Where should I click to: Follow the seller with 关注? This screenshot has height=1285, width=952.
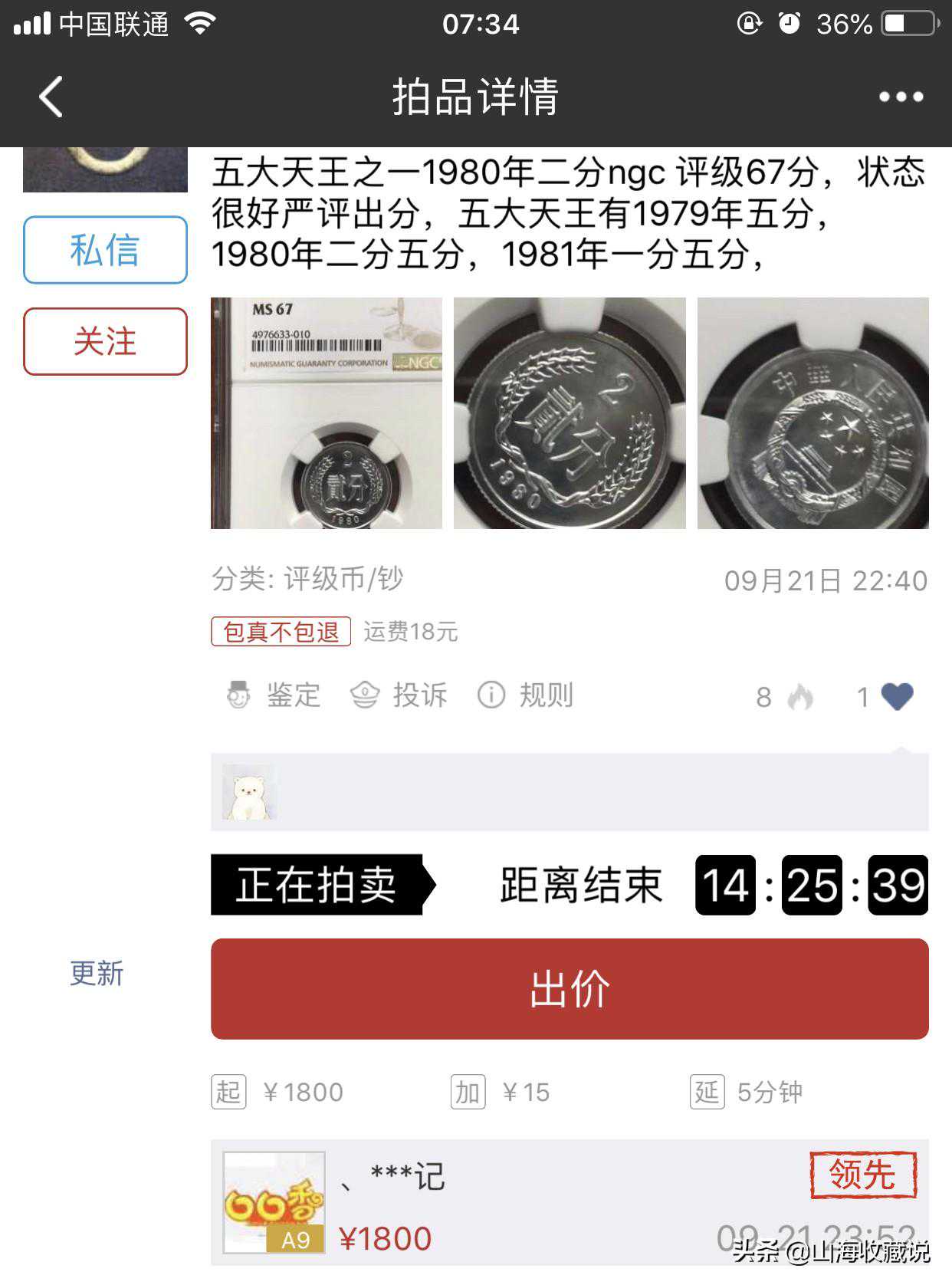tap(105, 341)
